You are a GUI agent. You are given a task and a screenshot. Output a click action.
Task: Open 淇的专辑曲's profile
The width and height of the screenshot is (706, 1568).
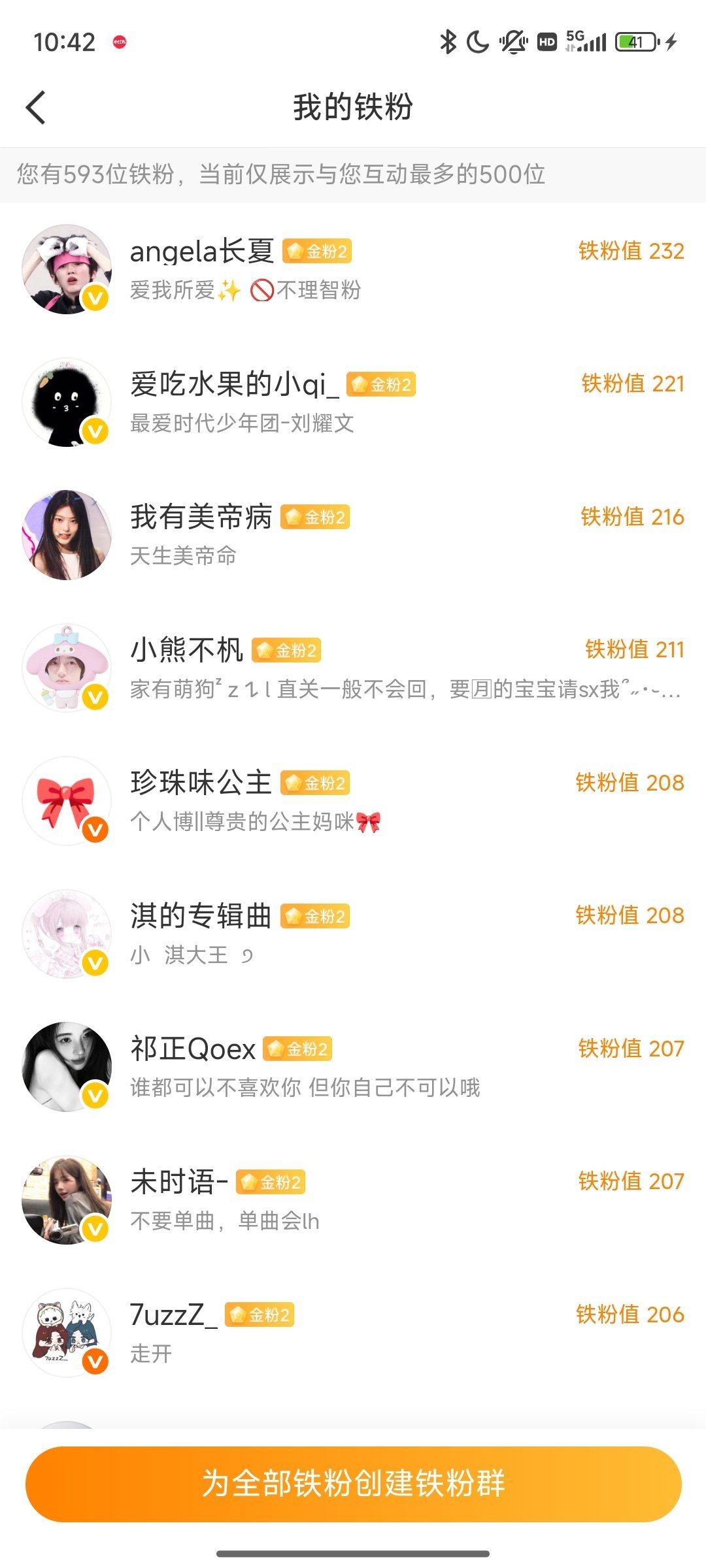353,934
